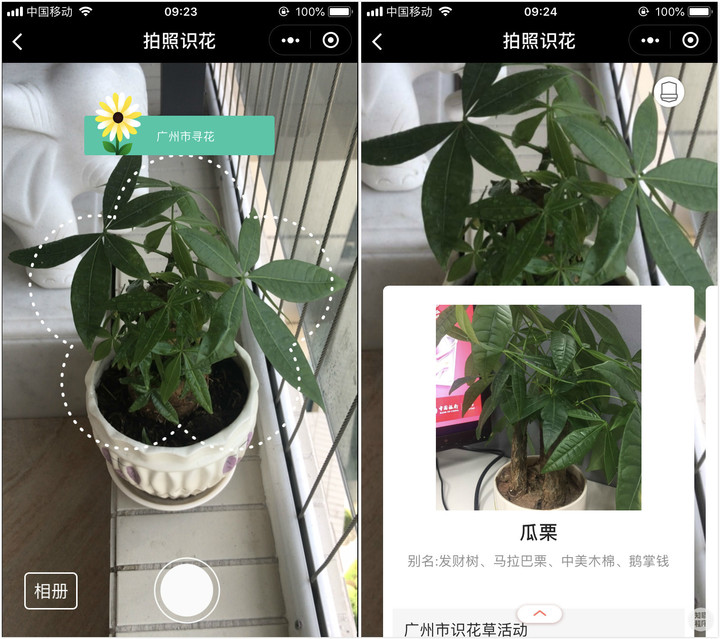
Task: View the 瓜栗 reference photo
Action: tap(538, 407)
